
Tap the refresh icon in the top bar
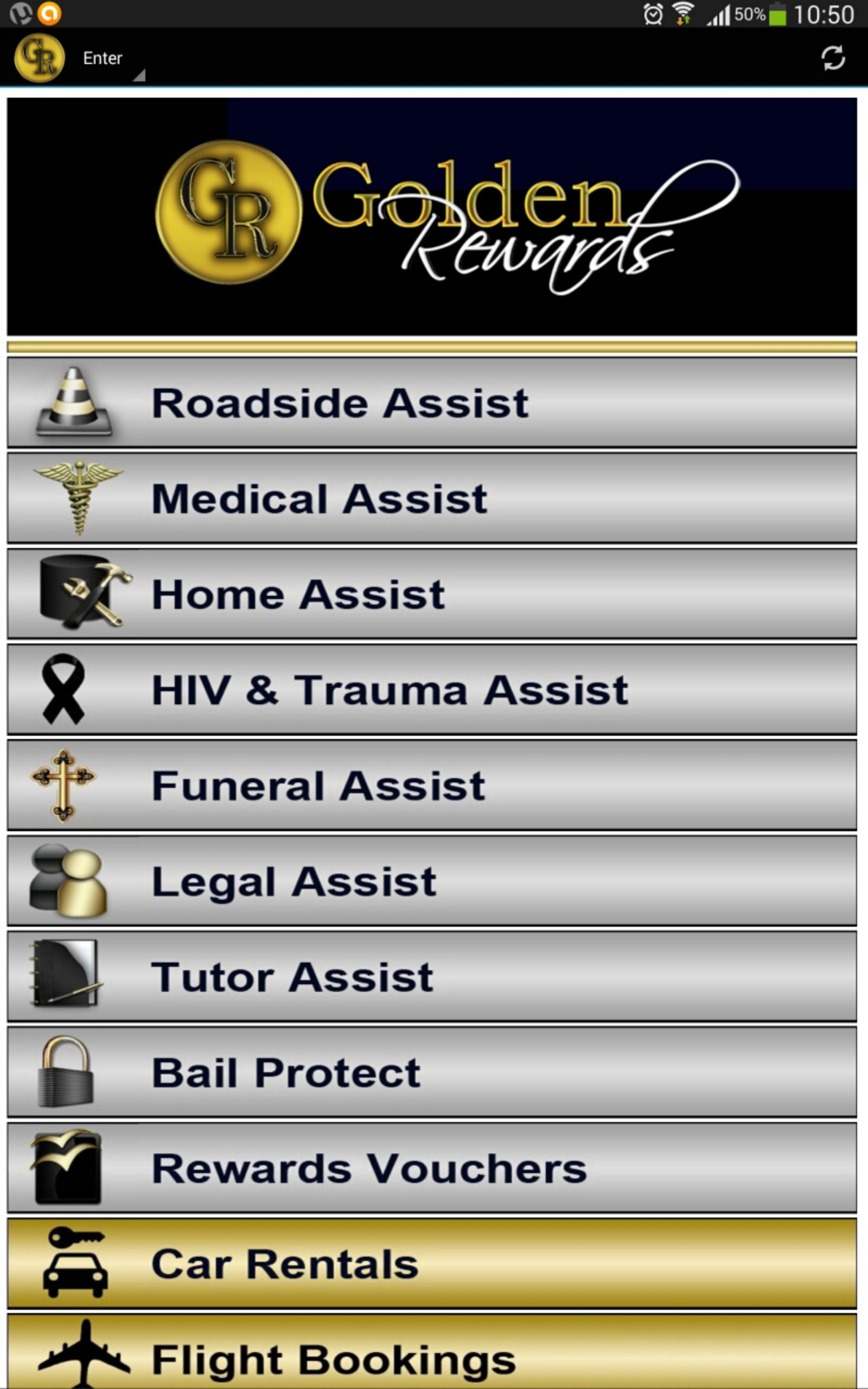[832, 58]
